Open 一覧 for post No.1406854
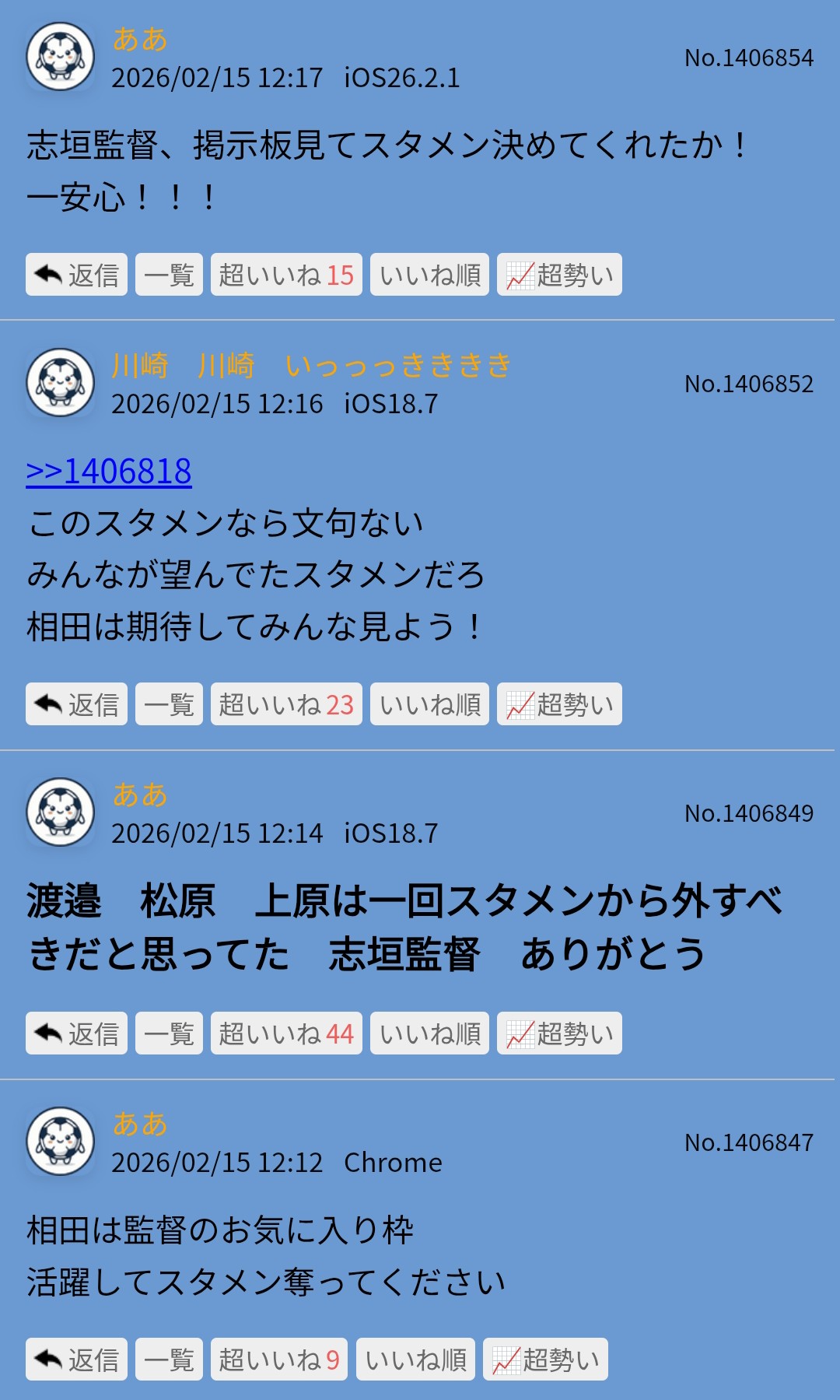Viewport: 840px width, 1400px height. pos(169,275)
